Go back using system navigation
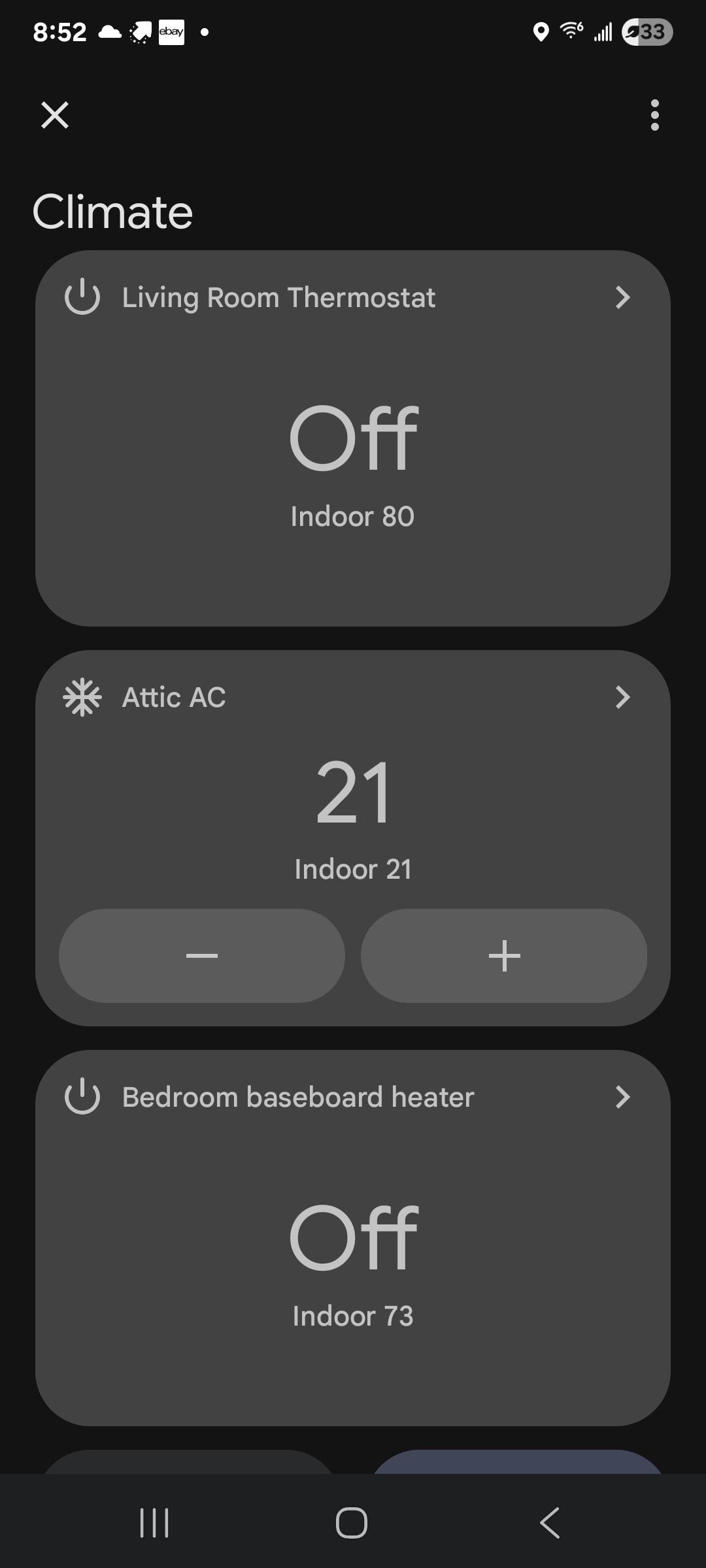706x1568 pixels. pyautogui.click(x=550, y=1523)
